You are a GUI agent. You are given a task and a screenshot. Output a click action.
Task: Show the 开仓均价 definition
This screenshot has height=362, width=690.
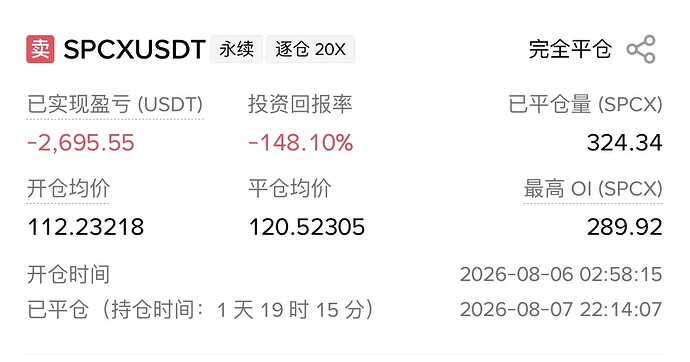68,189
